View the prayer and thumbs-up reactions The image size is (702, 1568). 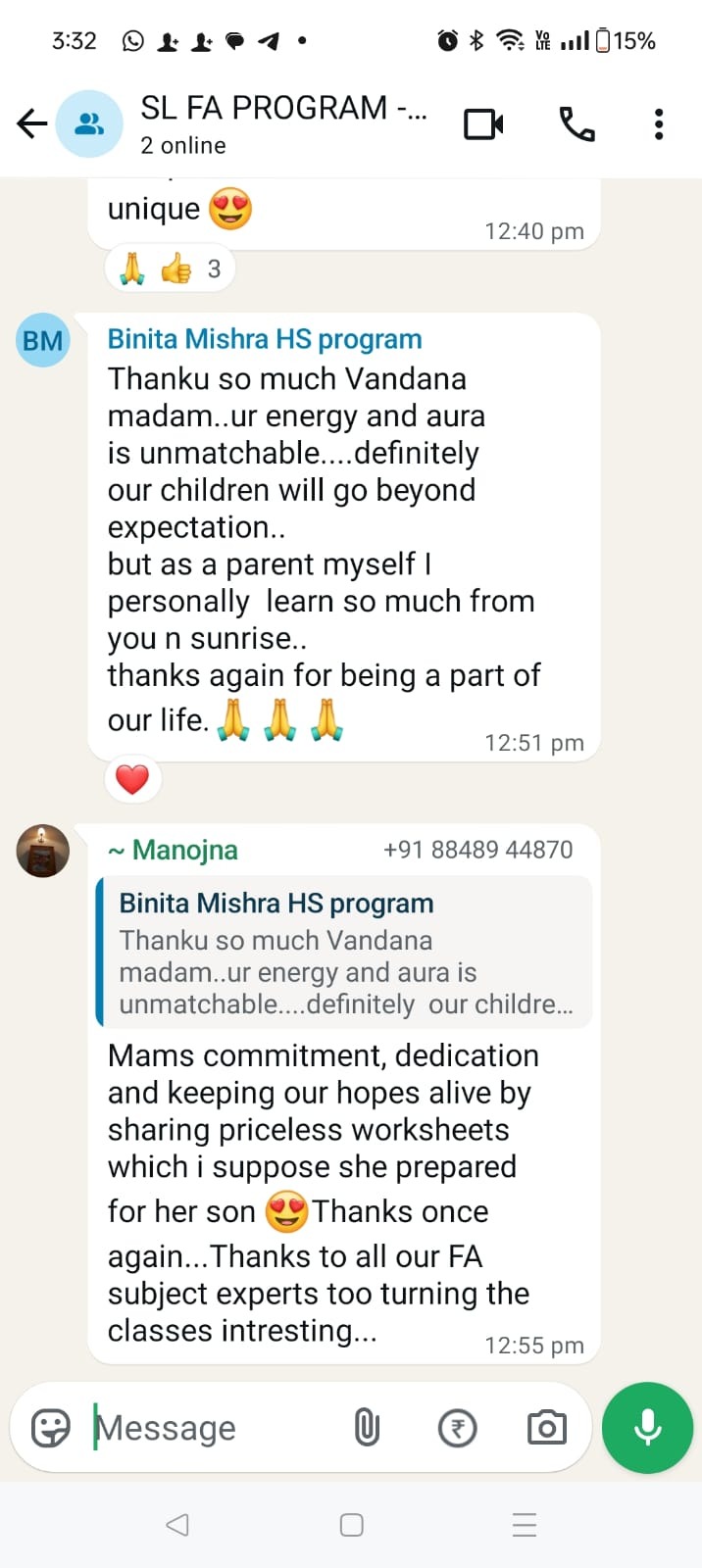tap(170, 269)
